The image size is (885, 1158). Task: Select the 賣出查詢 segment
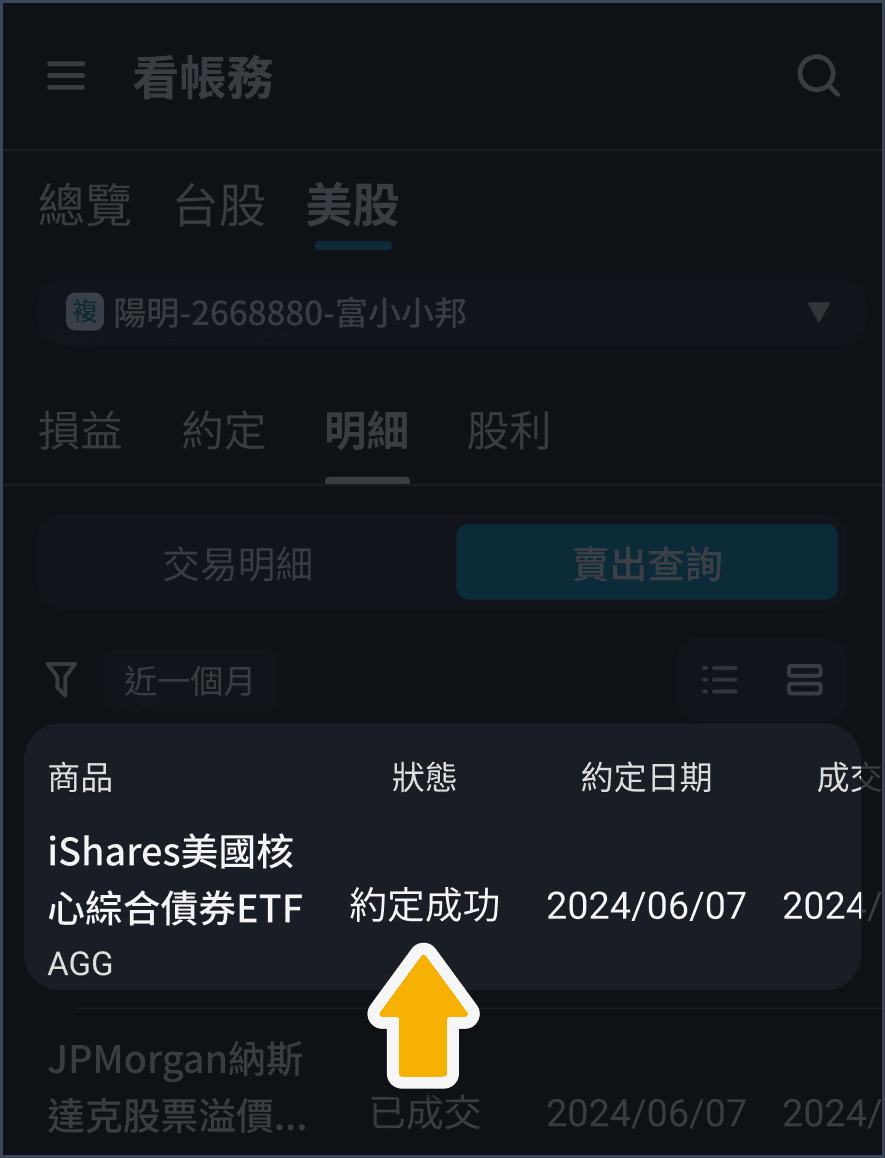tap(647, 565)
